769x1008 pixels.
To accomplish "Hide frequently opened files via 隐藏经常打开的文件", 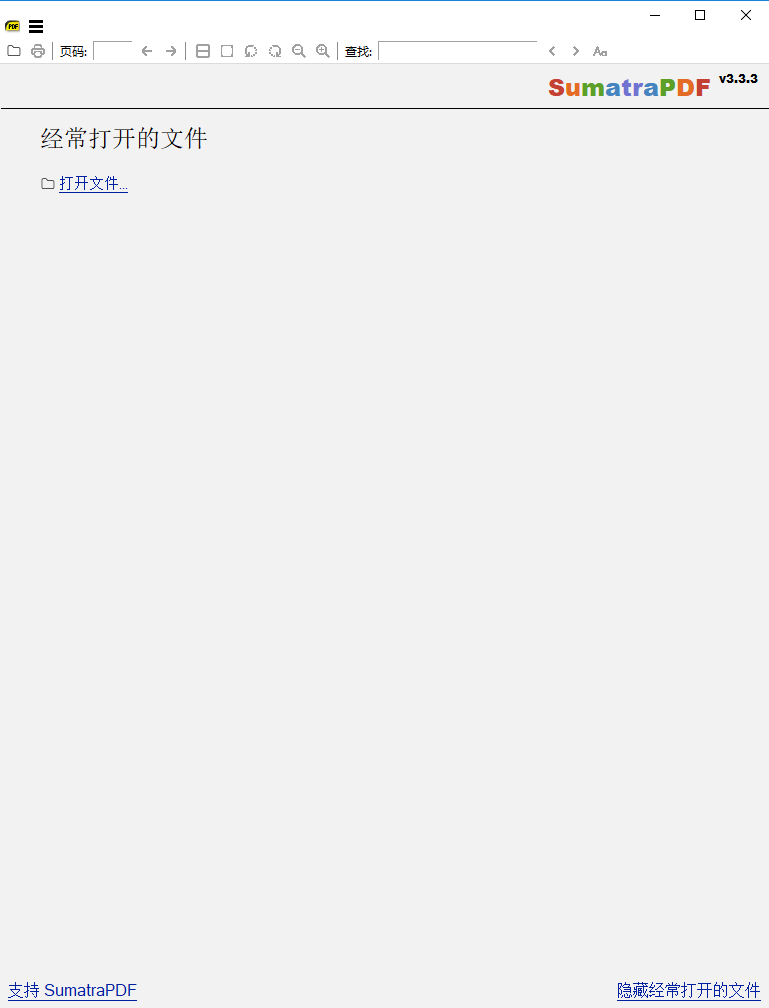I will pyautogui.click(x=689, y=990).
